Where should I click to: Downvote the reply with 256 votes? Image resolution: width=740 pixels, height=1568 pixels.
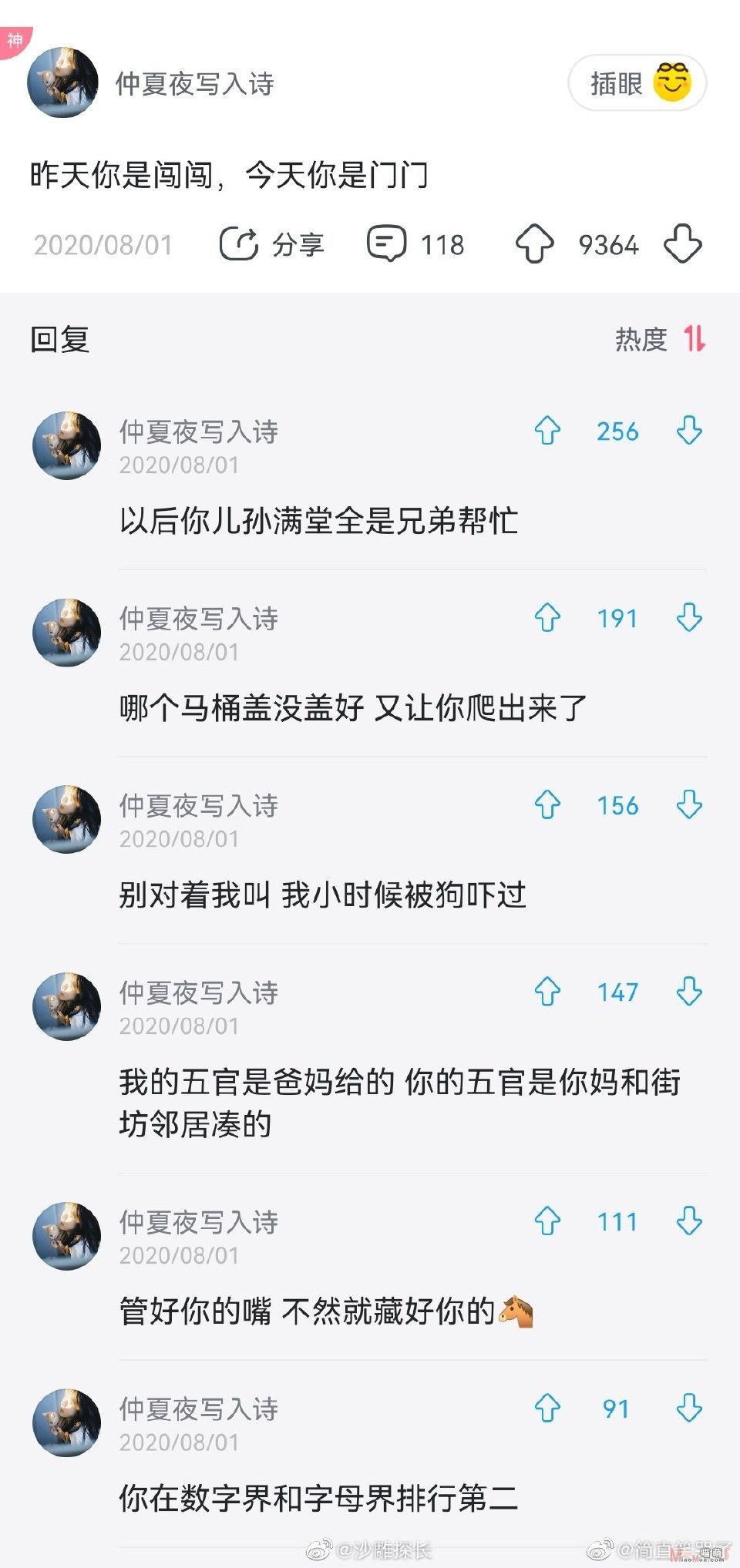coord(689,431)
